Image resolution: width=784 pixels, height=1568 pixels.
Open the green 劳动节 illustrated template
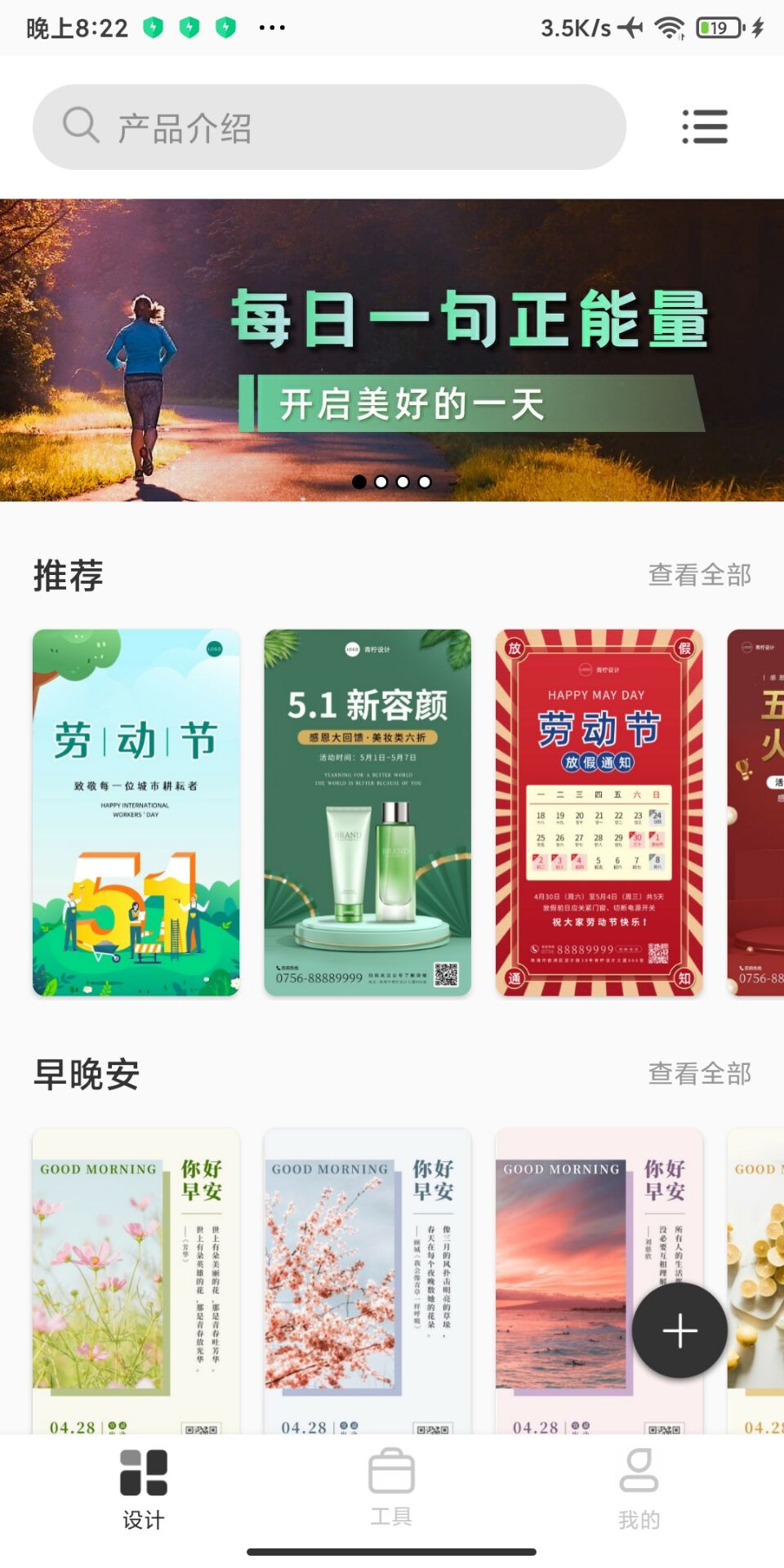pyautogui.click(x=136, y=812)
